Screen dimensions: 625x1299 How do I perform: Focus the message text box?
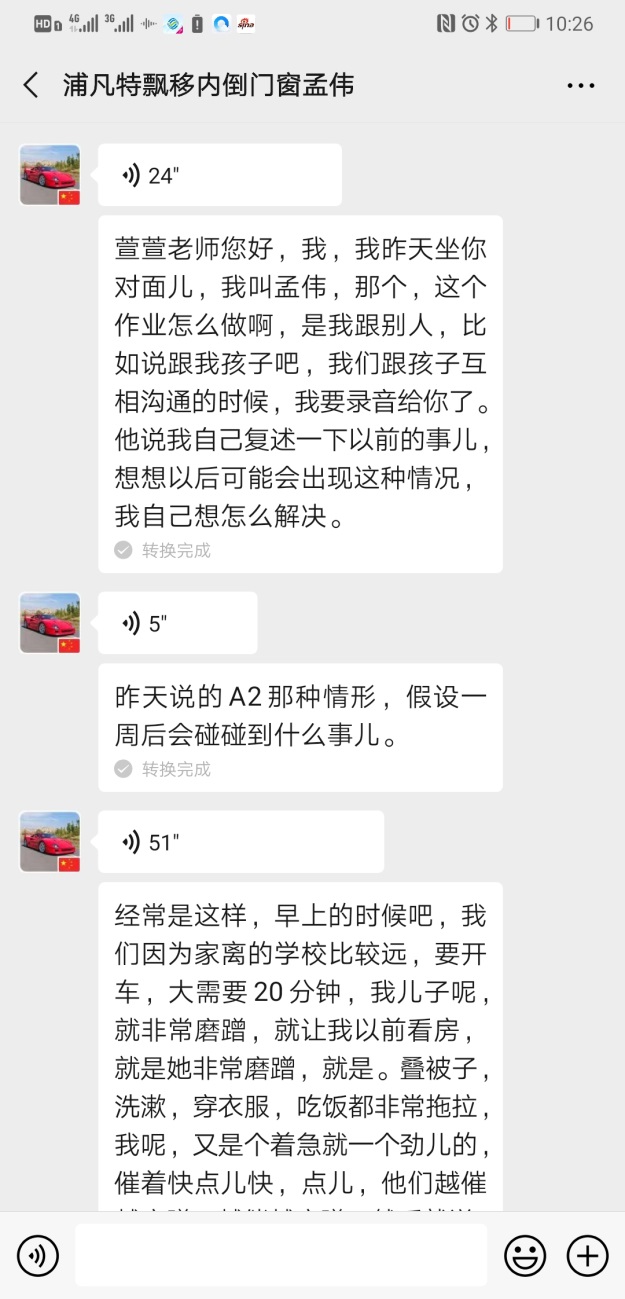[x=280, y=1254]
